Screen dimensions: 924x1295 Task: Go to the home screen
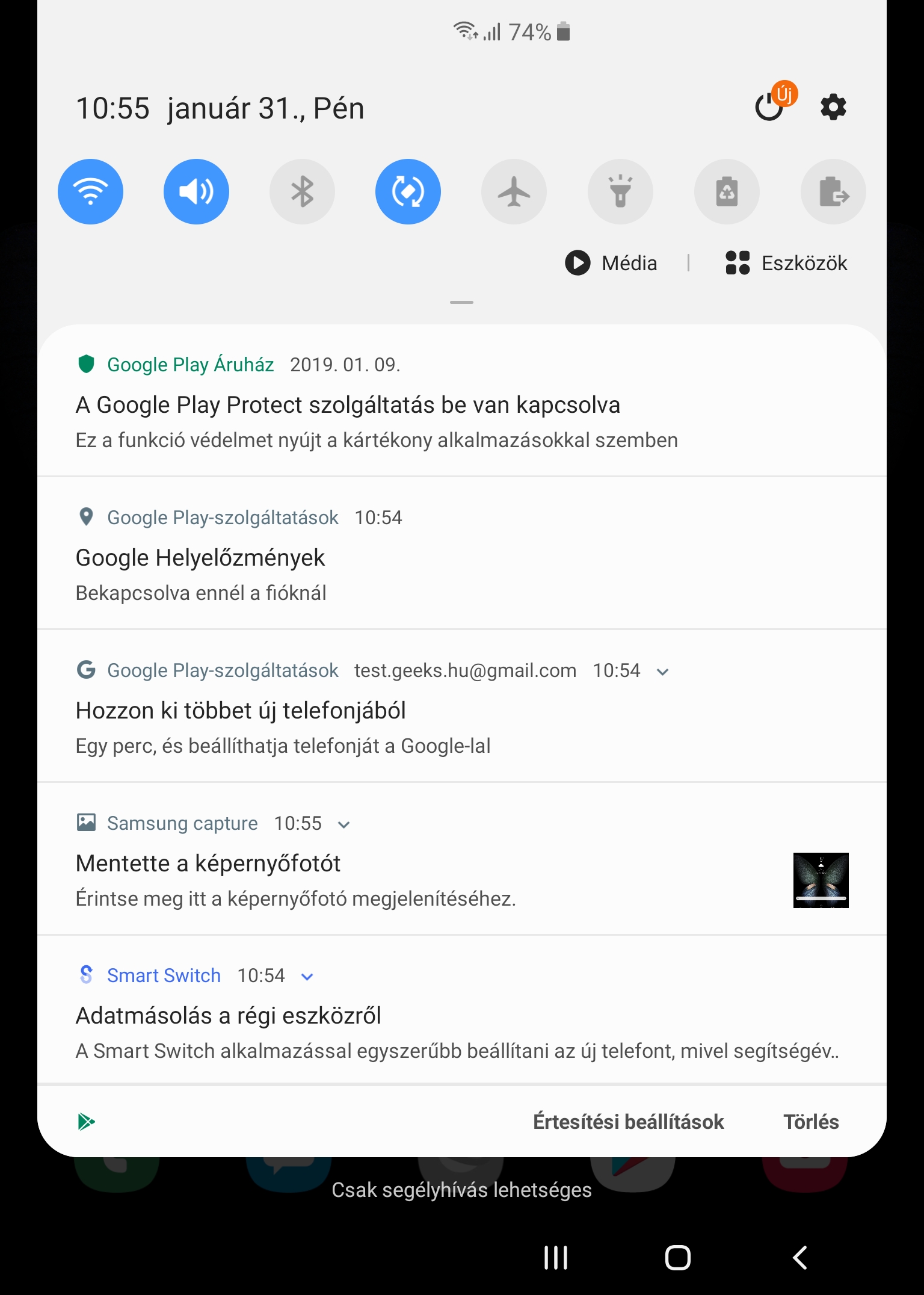[677, 1257]
